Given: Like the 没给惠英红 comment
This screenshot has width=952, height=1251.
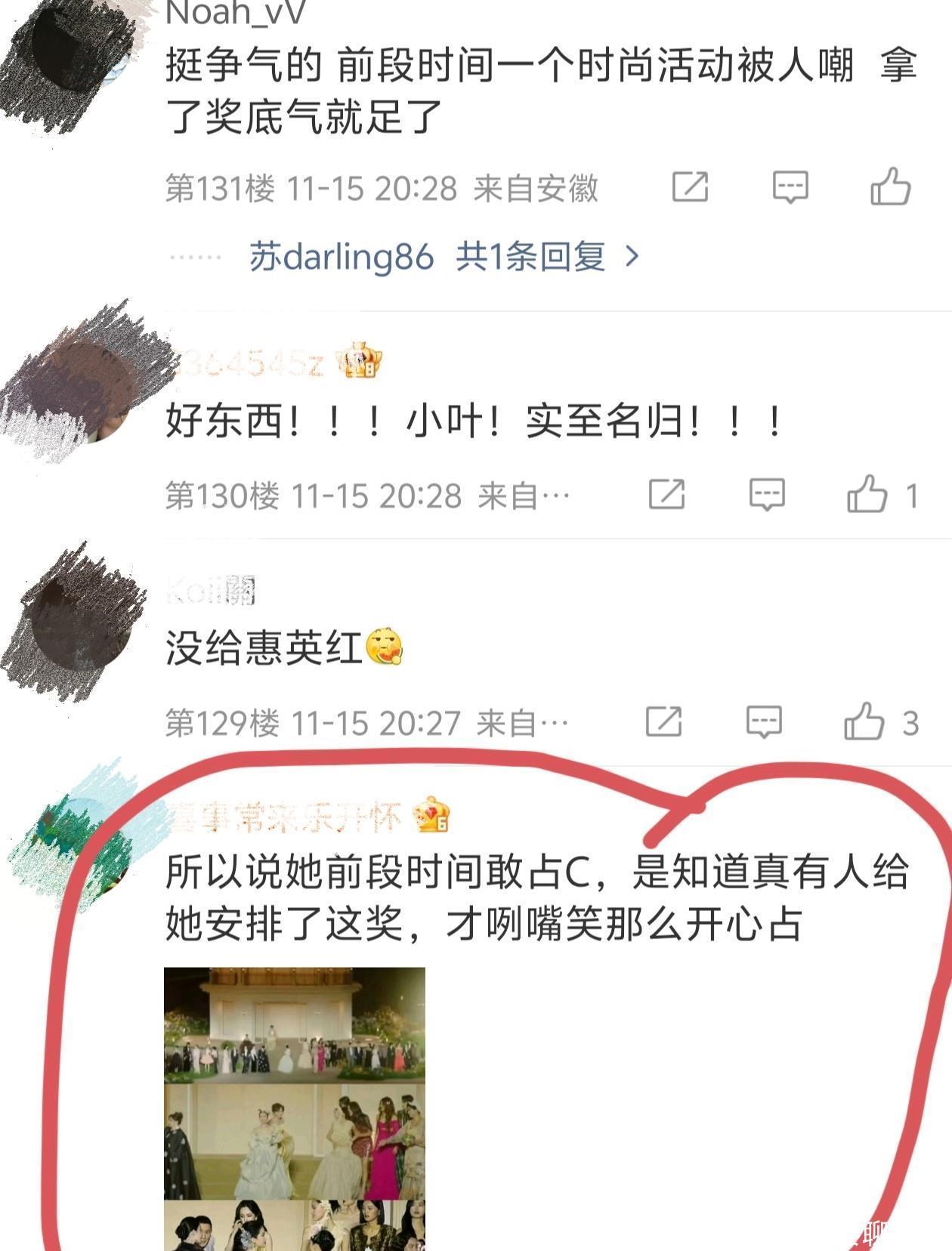Looking at the screenshot, I should (864, 723).
